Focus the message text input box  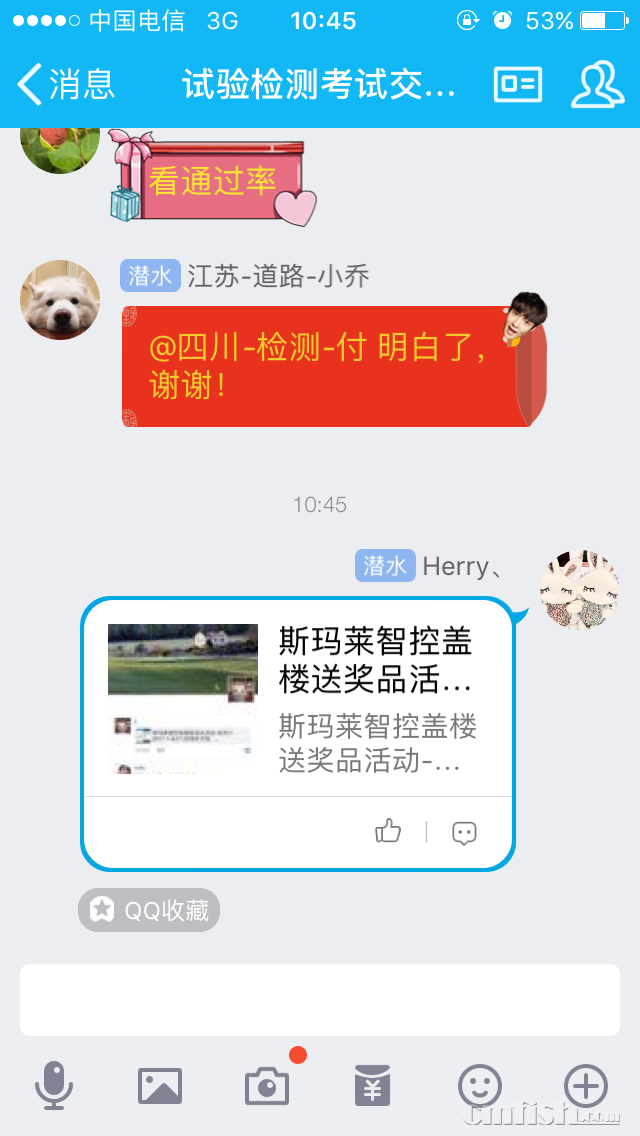[320, 1000]
